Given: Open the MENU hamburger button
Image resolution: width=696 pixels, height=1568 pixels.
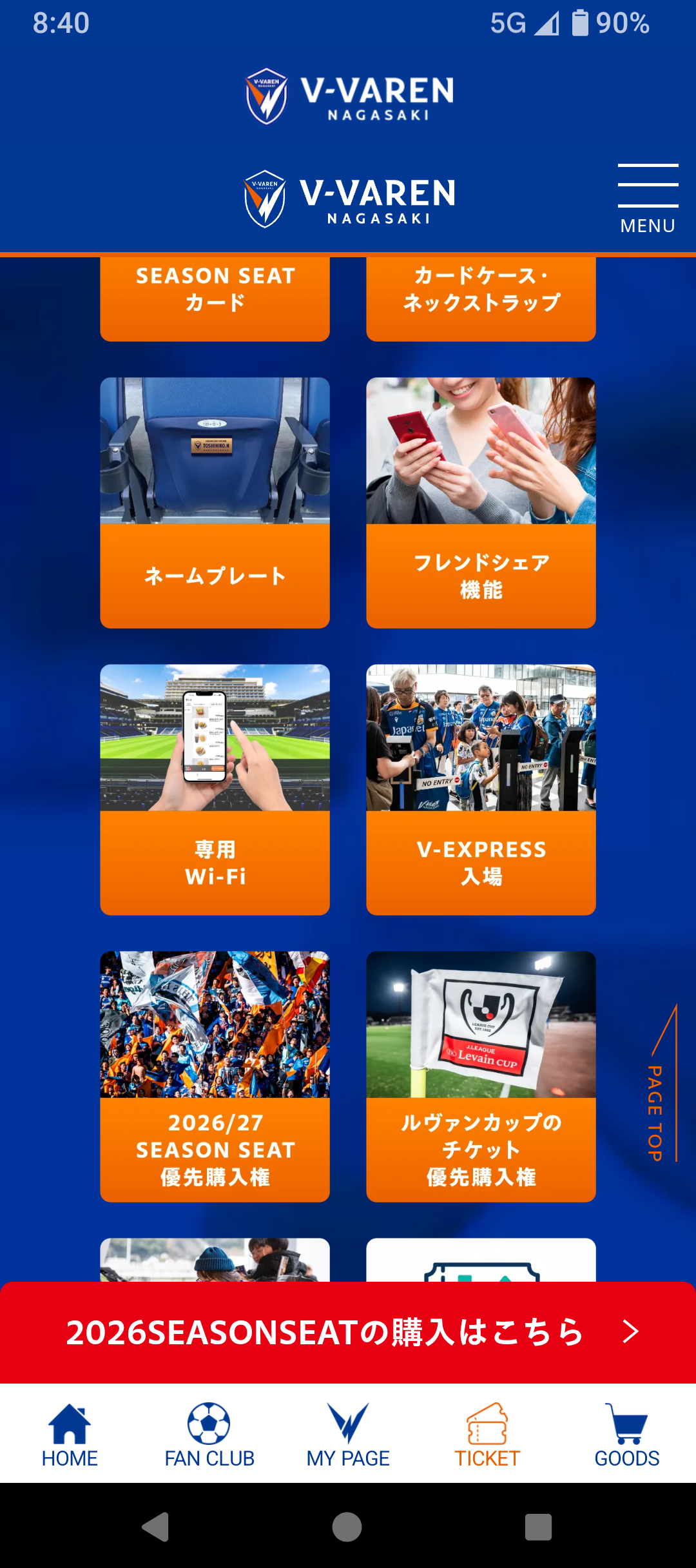Looking at the screenshot, I should point(648,198).
